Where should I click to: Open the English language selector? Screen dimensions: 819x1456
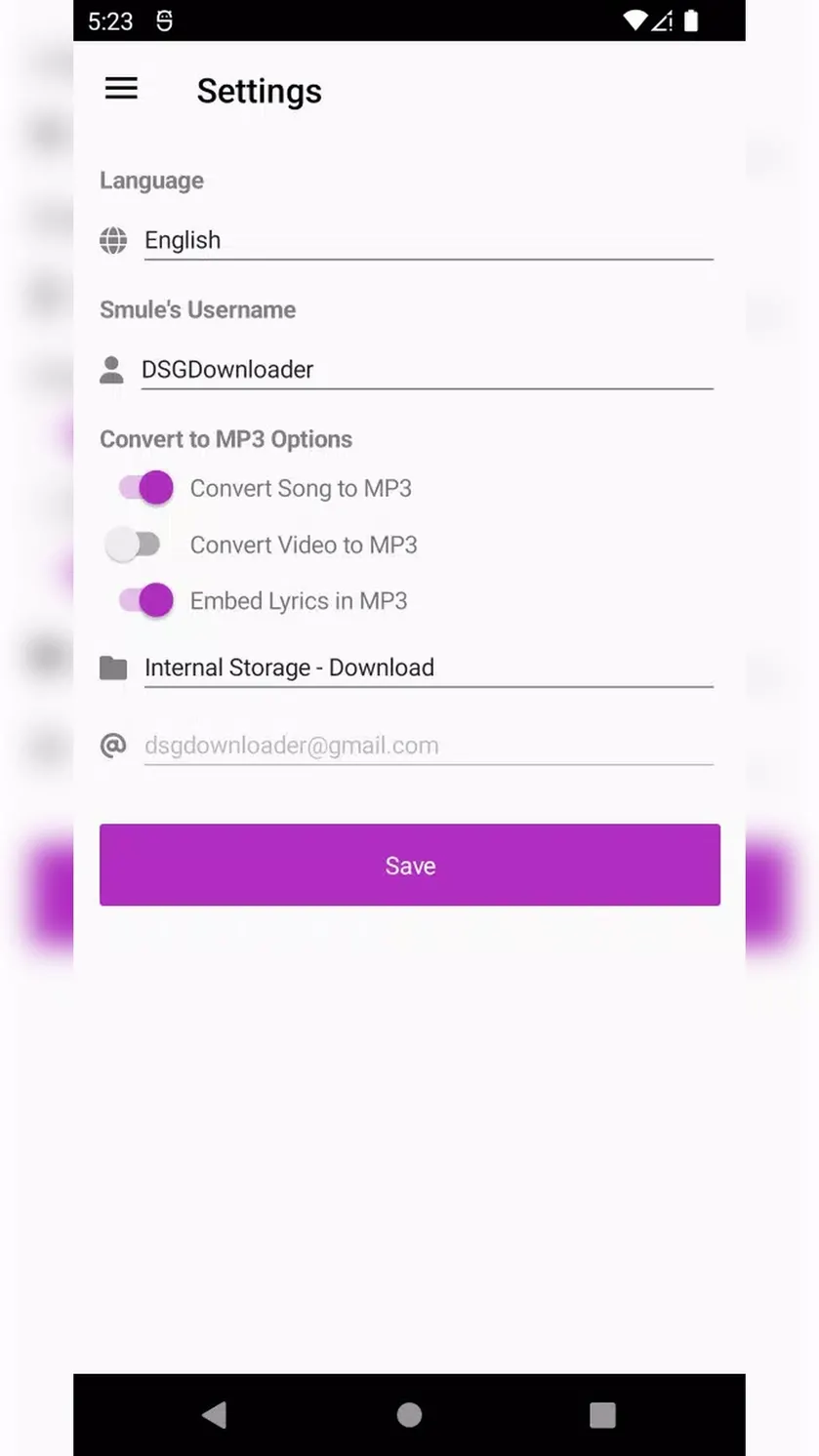tap(429, 240)
